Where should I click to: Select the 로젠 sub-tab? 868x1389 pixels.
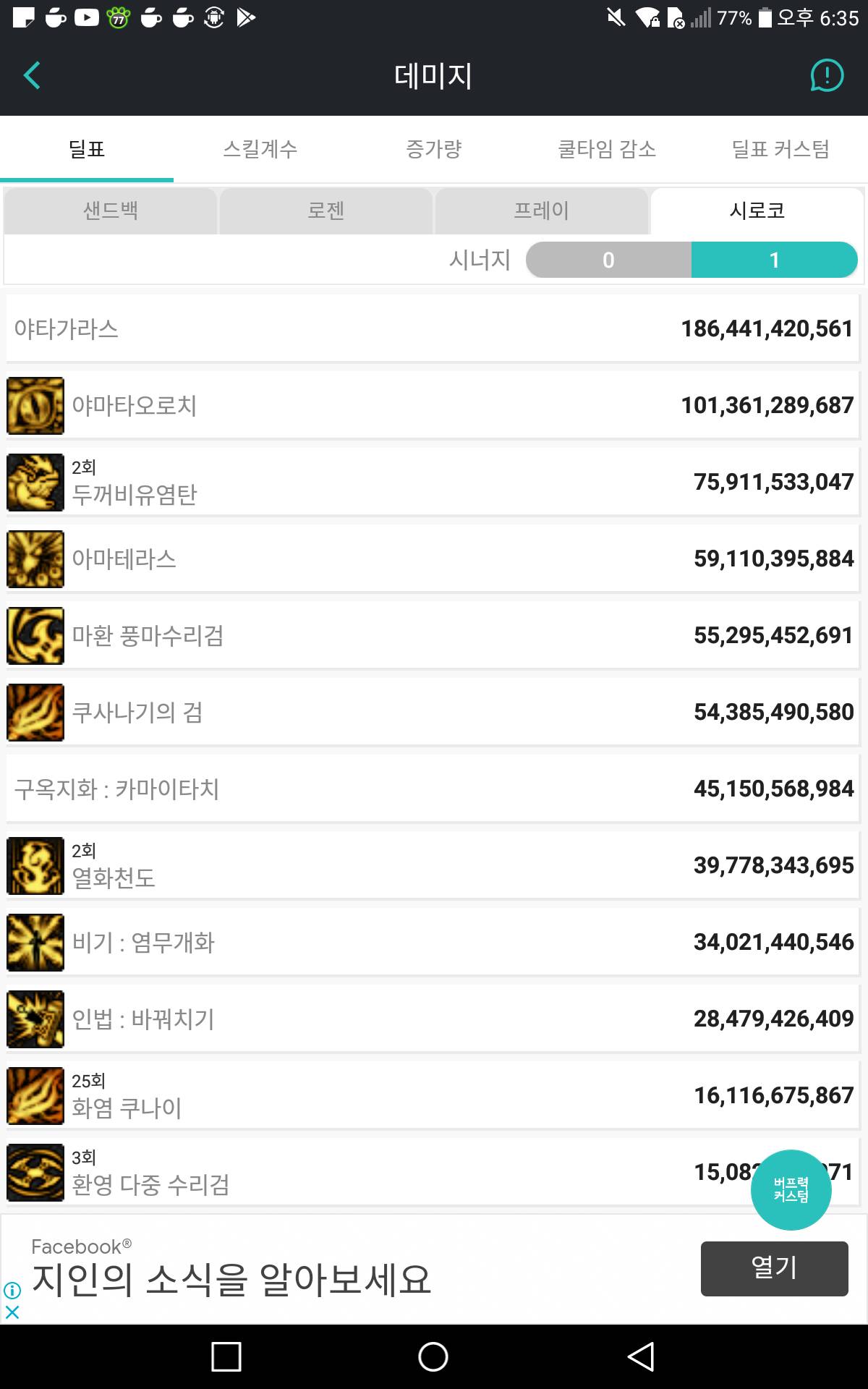point(326,211)
